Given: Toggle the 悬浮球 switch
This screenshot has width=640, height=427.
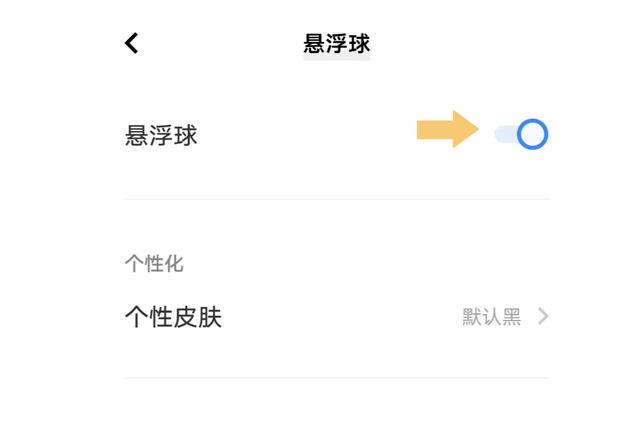Looking at the screenshot, I should coord(522,134).
